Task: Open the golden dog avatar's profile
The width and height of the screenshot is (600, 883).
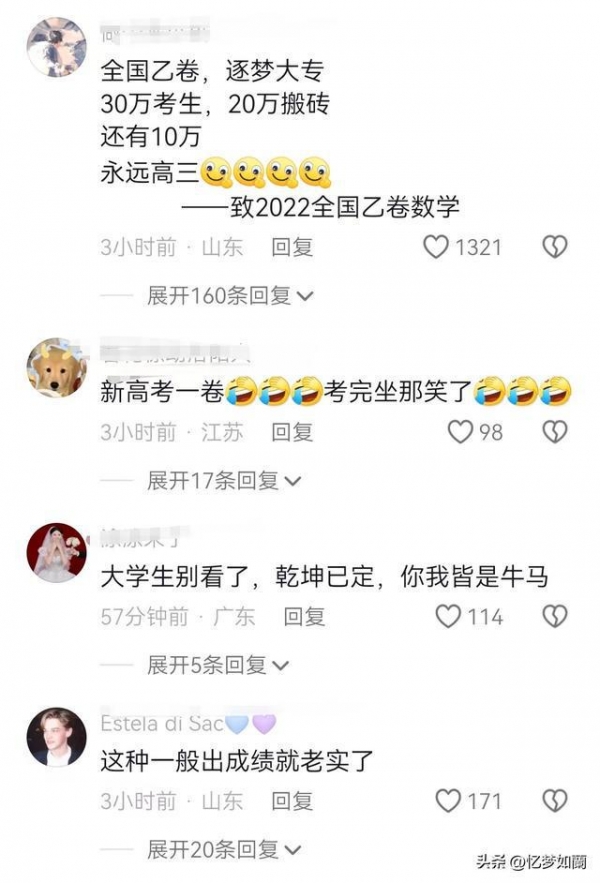Action: (x=56, y=367)
